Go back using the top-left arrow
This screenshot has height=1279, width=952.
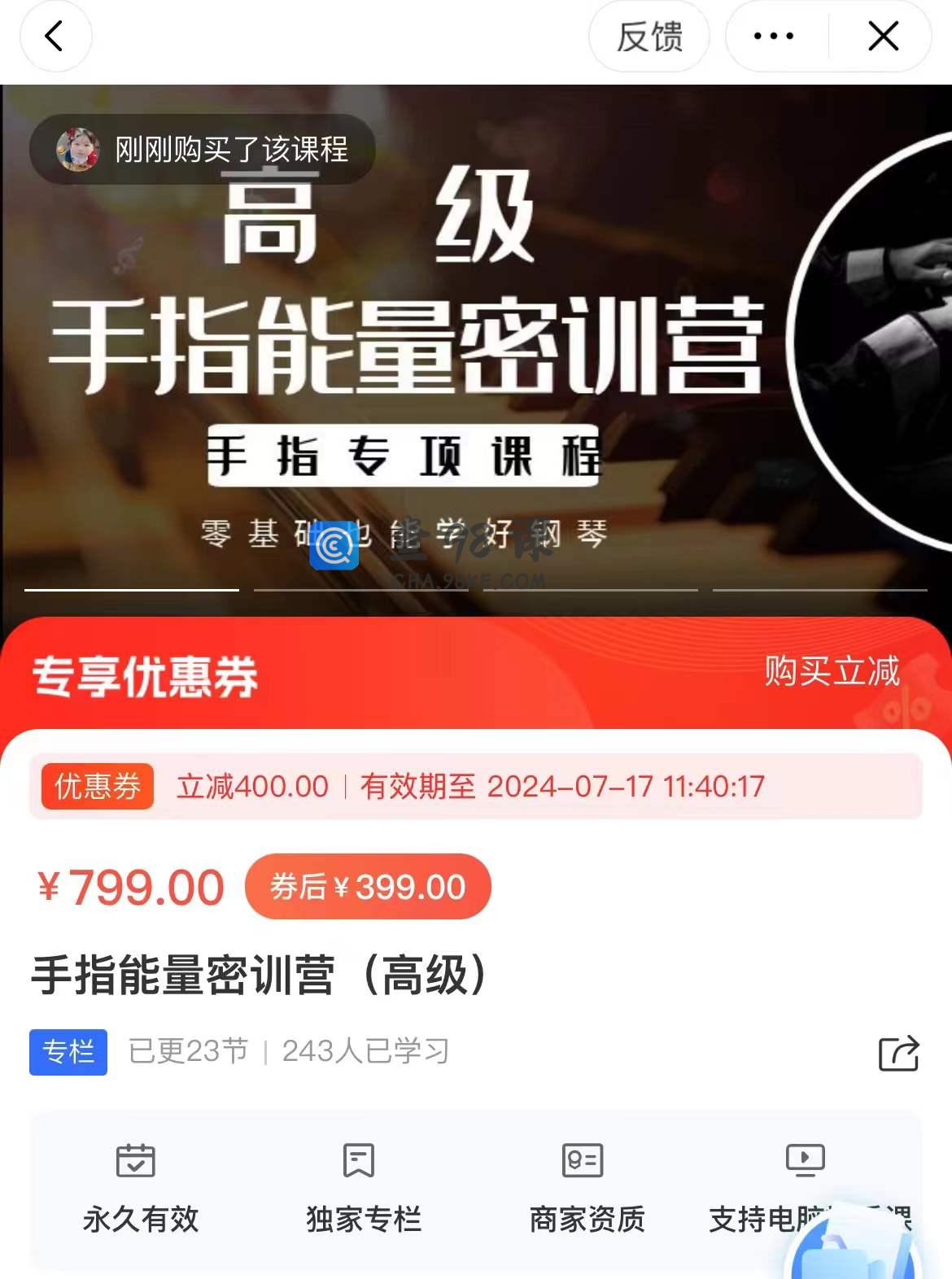point(55,37)
